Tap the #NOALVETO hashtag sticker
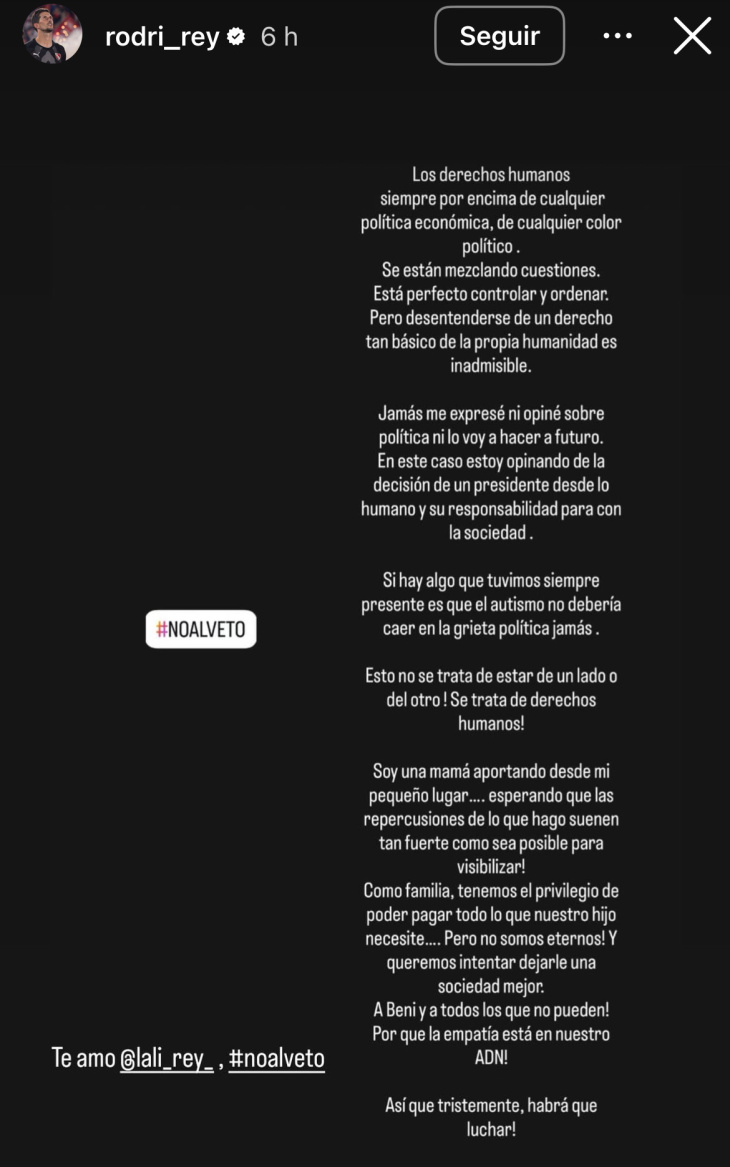This screenshot has width=730, height=1167. pyautogui.click(x=201, y=629)
